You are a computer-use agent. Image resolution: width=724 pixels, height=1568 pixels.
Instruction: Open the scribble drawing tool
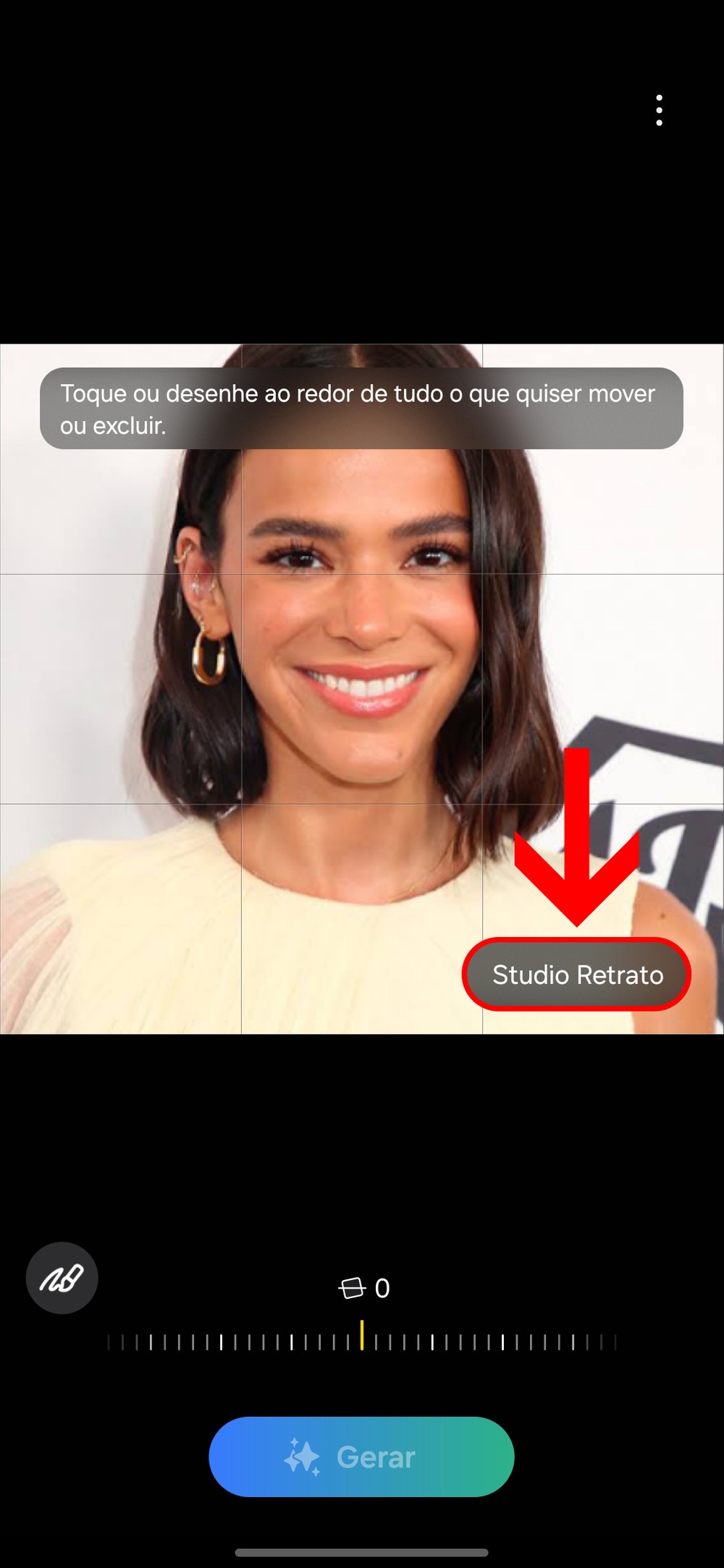(x=62, y=1278)
